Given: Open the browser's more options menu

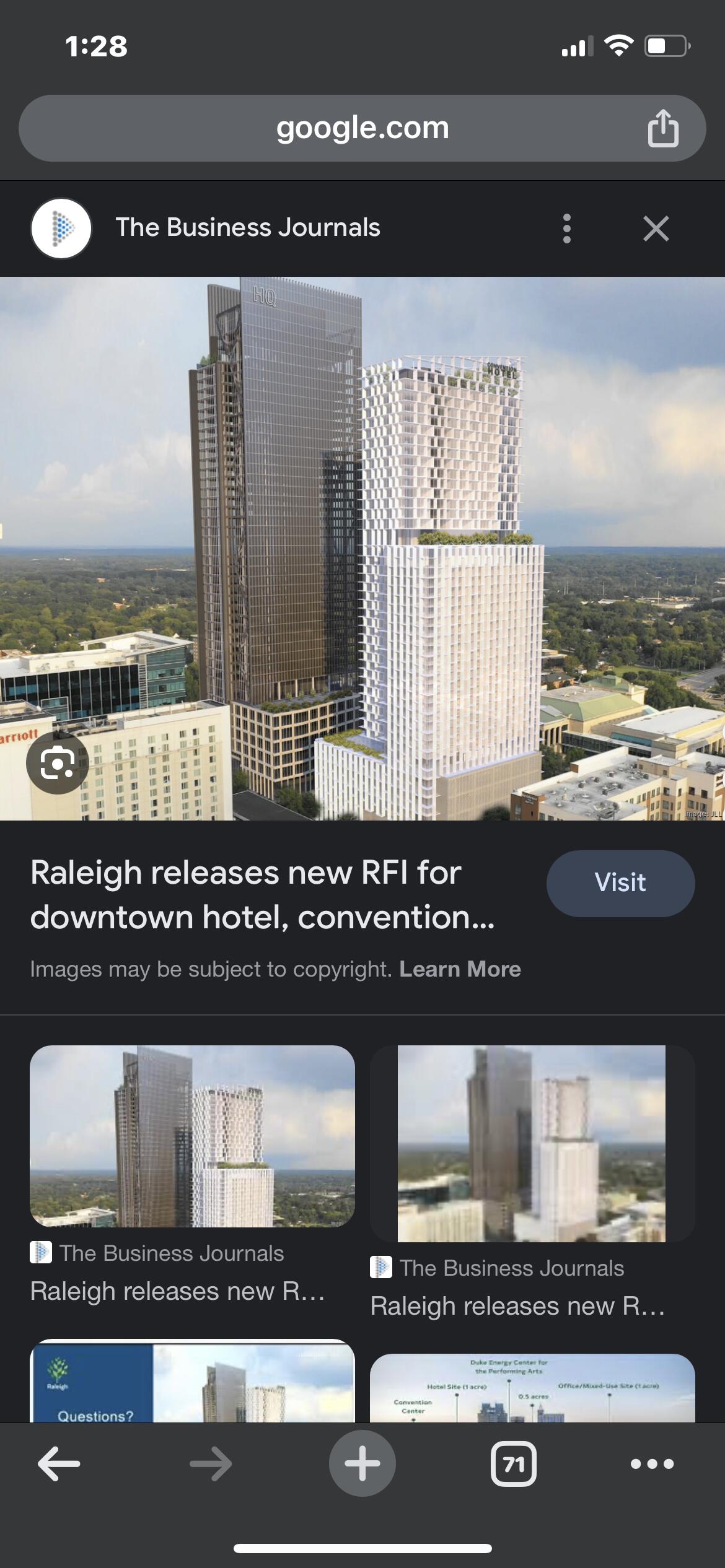Looking at the screenshot, I should tap(652, 1464).
